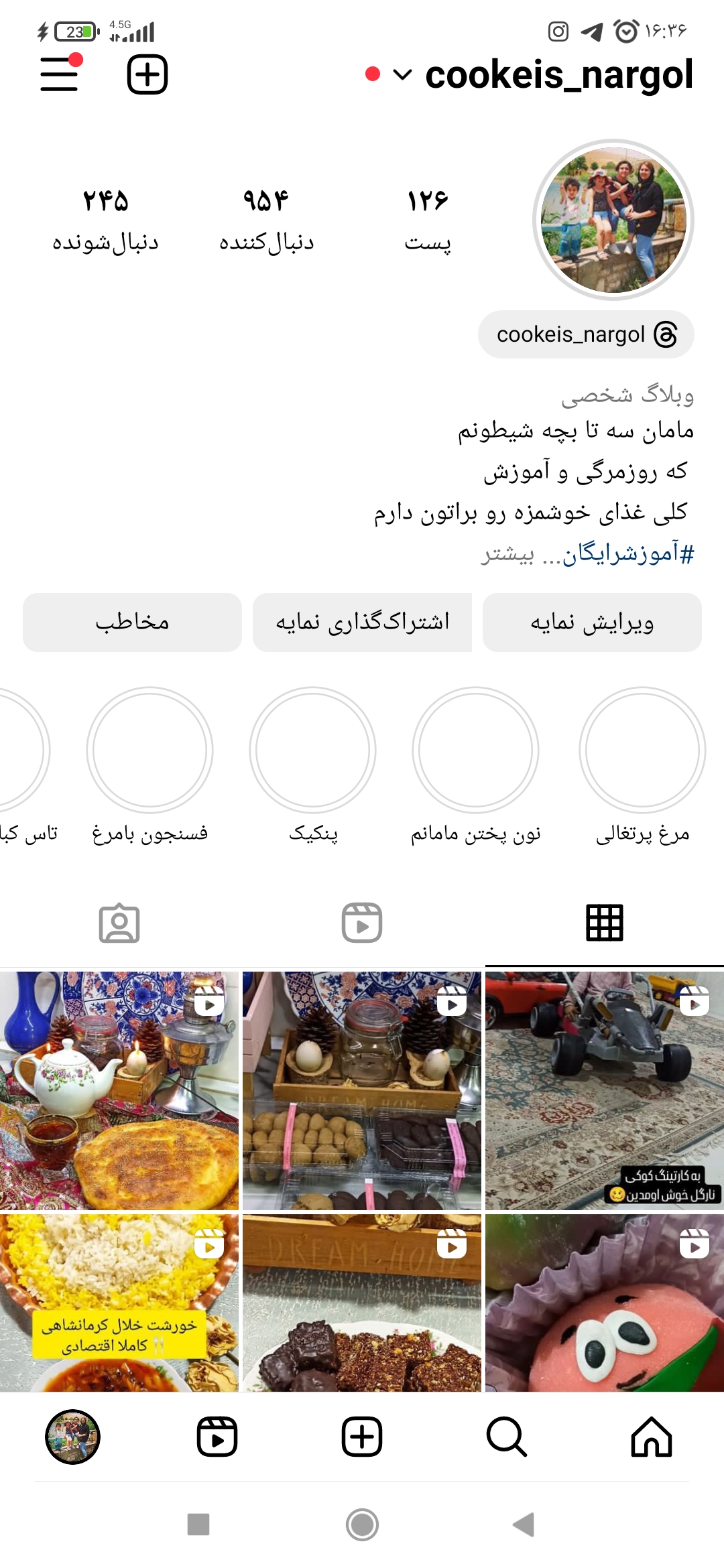Tap the مخاطب contact button
The image size is (724, 1568).
(x=132, y=623)
